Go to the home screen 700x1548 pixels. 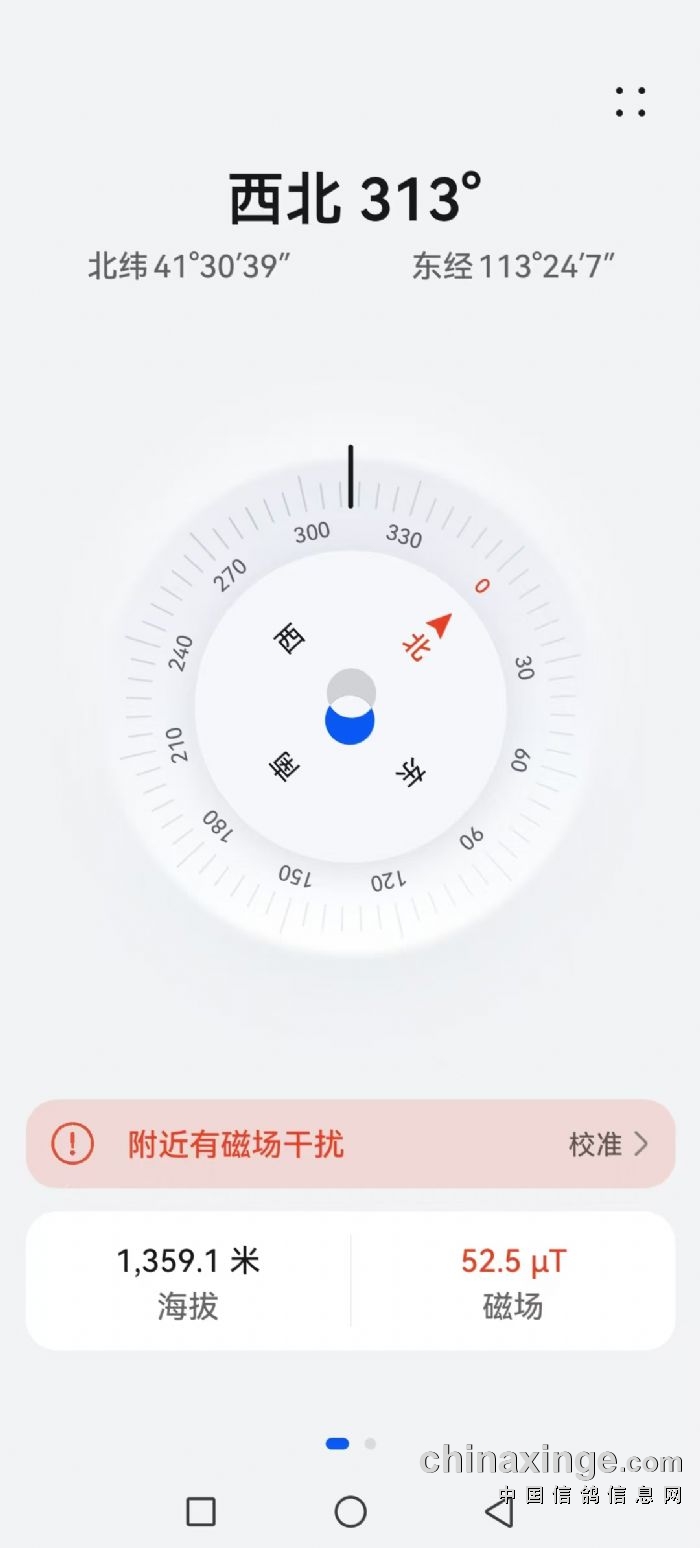point(350,1511)
